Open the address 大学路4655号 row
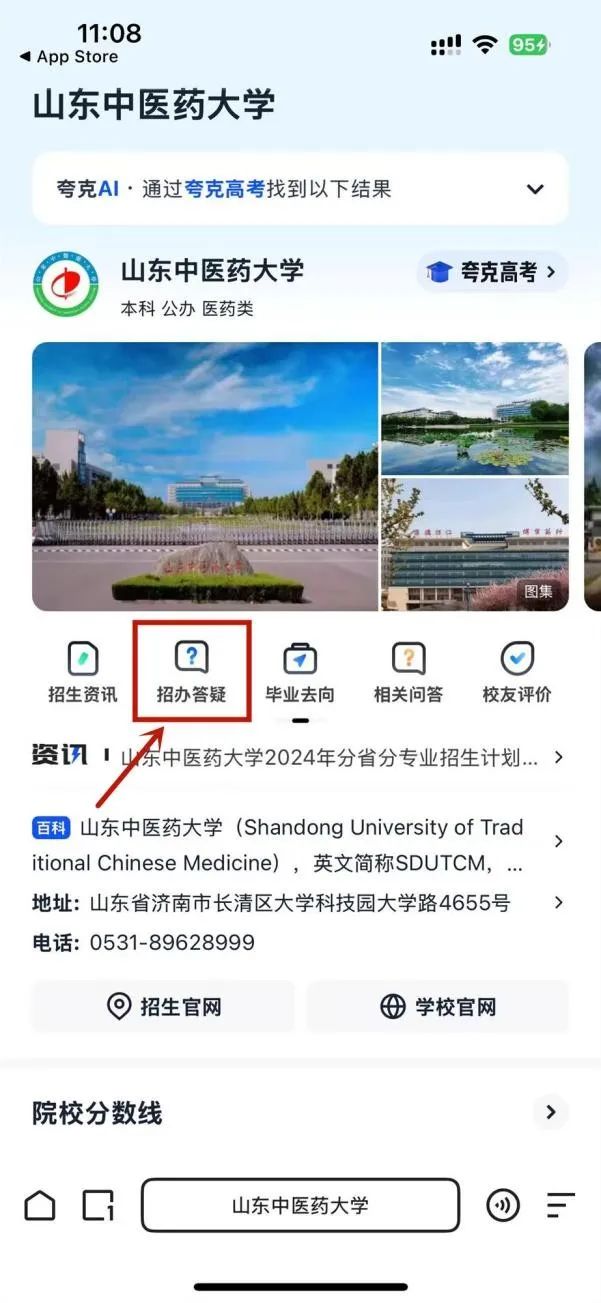 tap(300, 903)
